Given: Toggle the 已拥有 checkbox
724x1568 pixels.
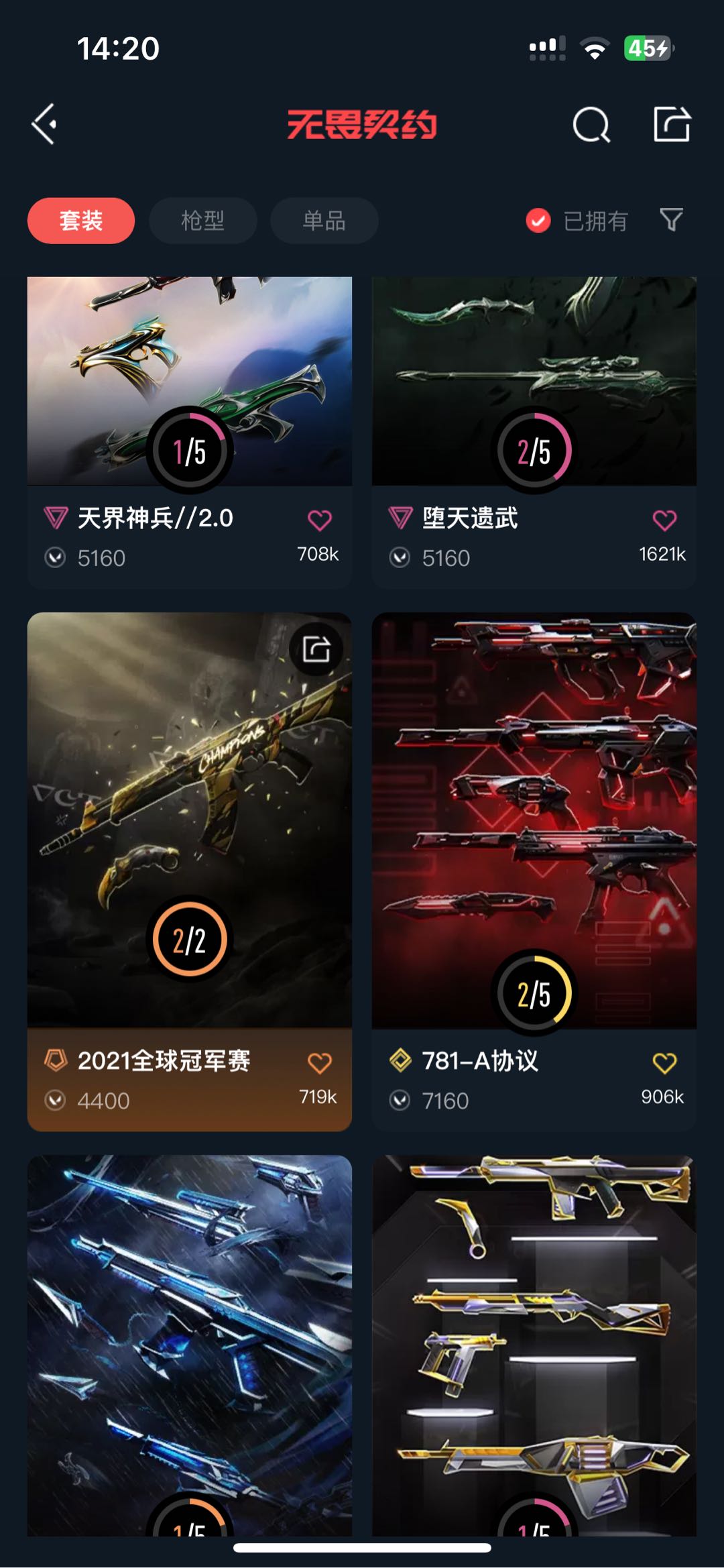Looking at the screenshot, I should click(538, 221).
